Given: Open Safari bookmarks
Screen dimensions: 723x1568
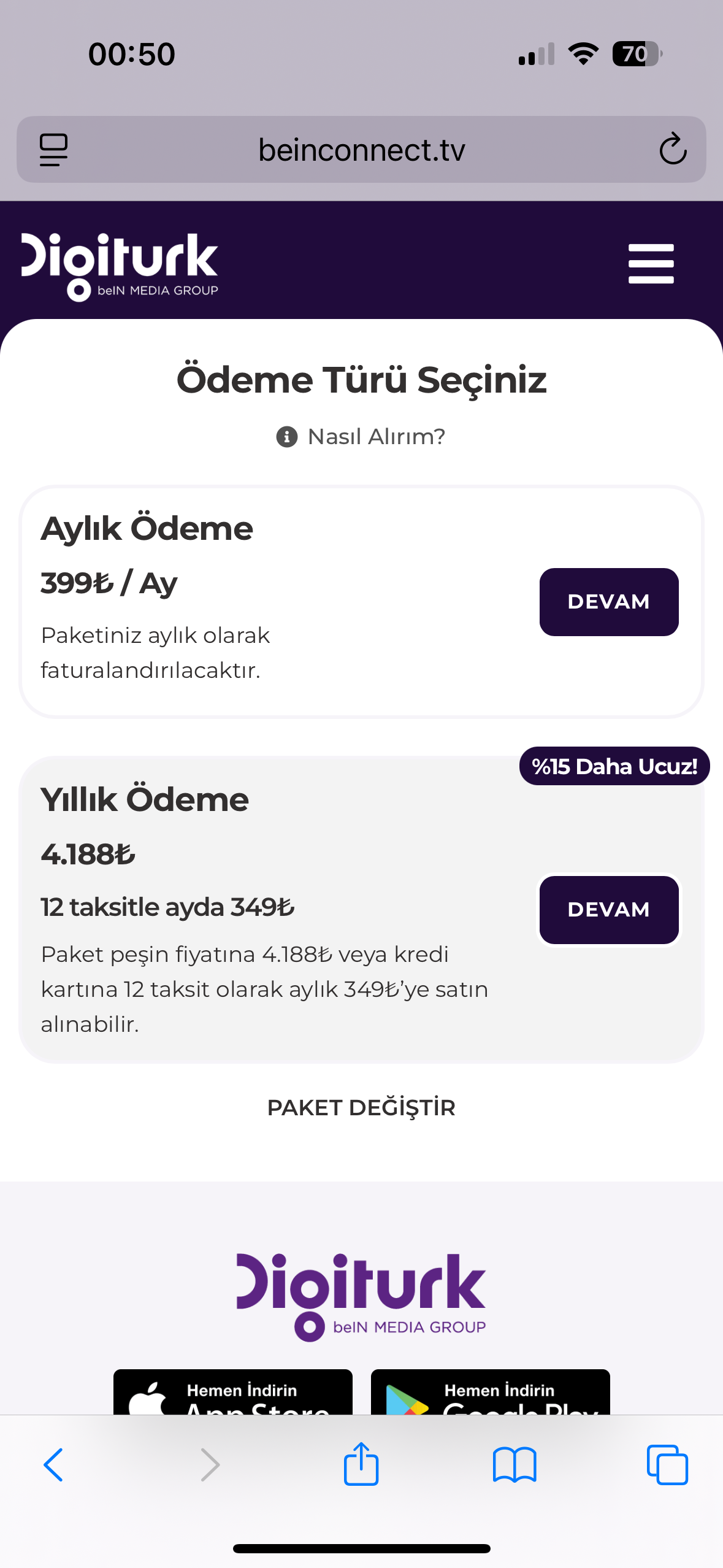Looking at the screenshot, I should 515,1465.
